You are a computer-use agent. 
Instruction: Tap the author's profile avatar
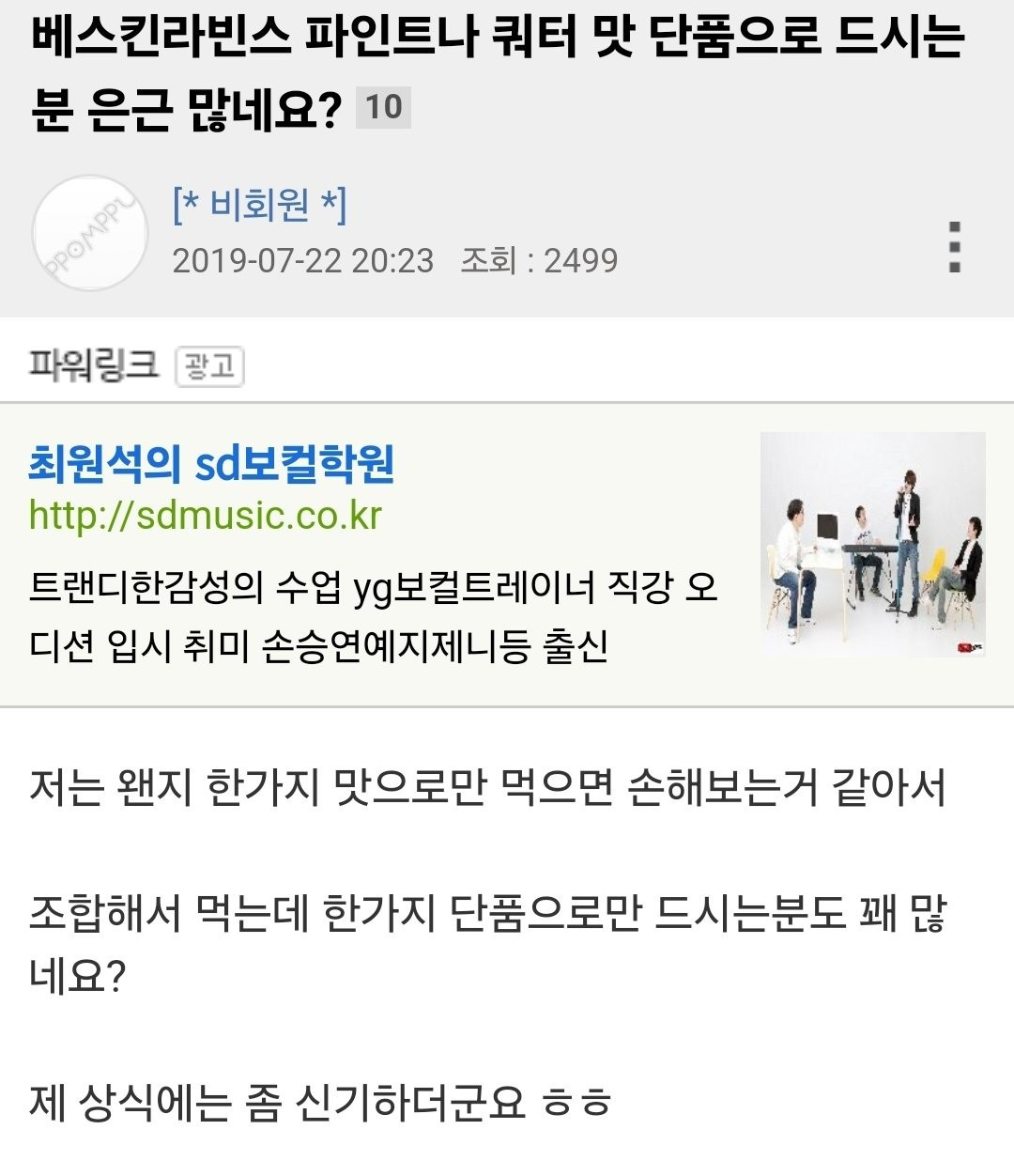(90, 233)
